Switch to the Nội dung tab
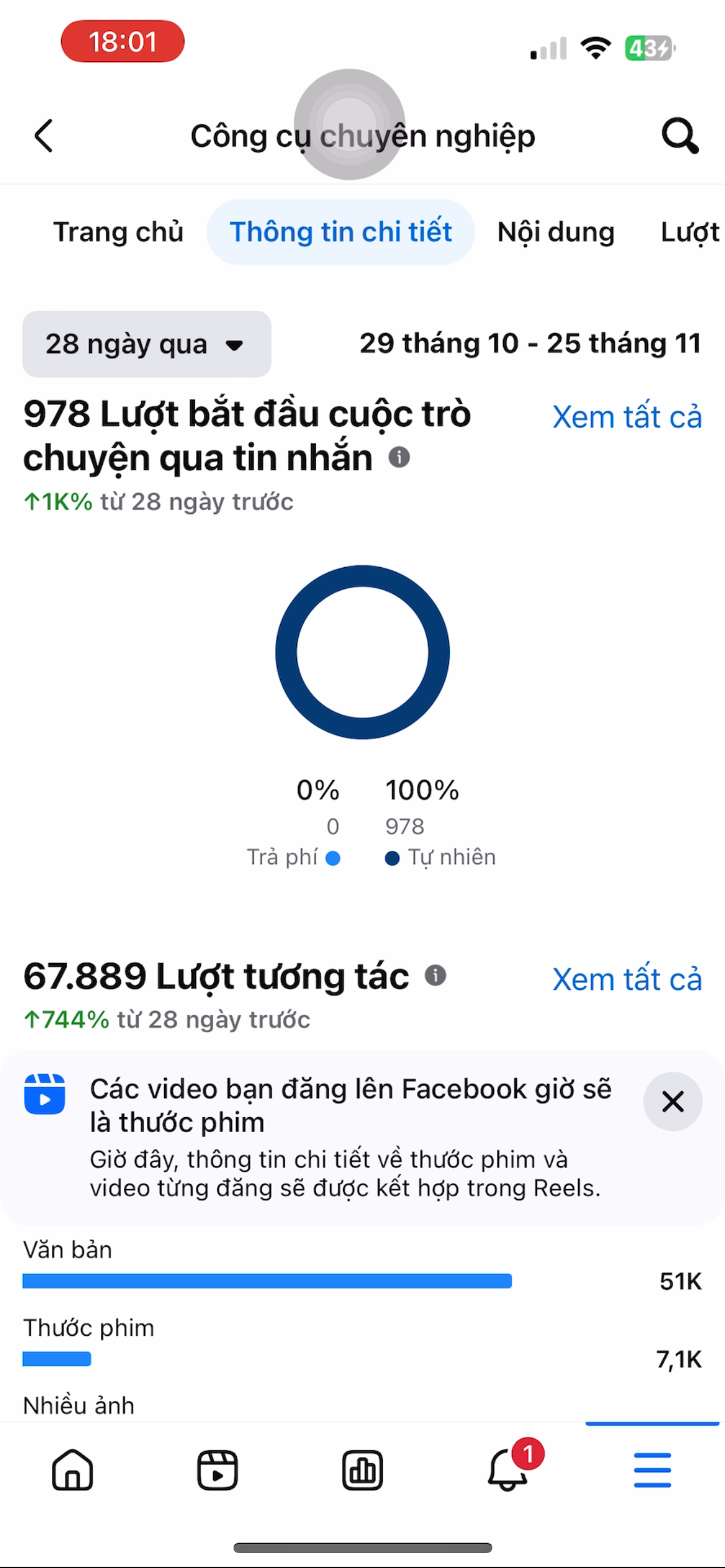This screenshot has width=725, height=1568. click(x=556, y=232)
